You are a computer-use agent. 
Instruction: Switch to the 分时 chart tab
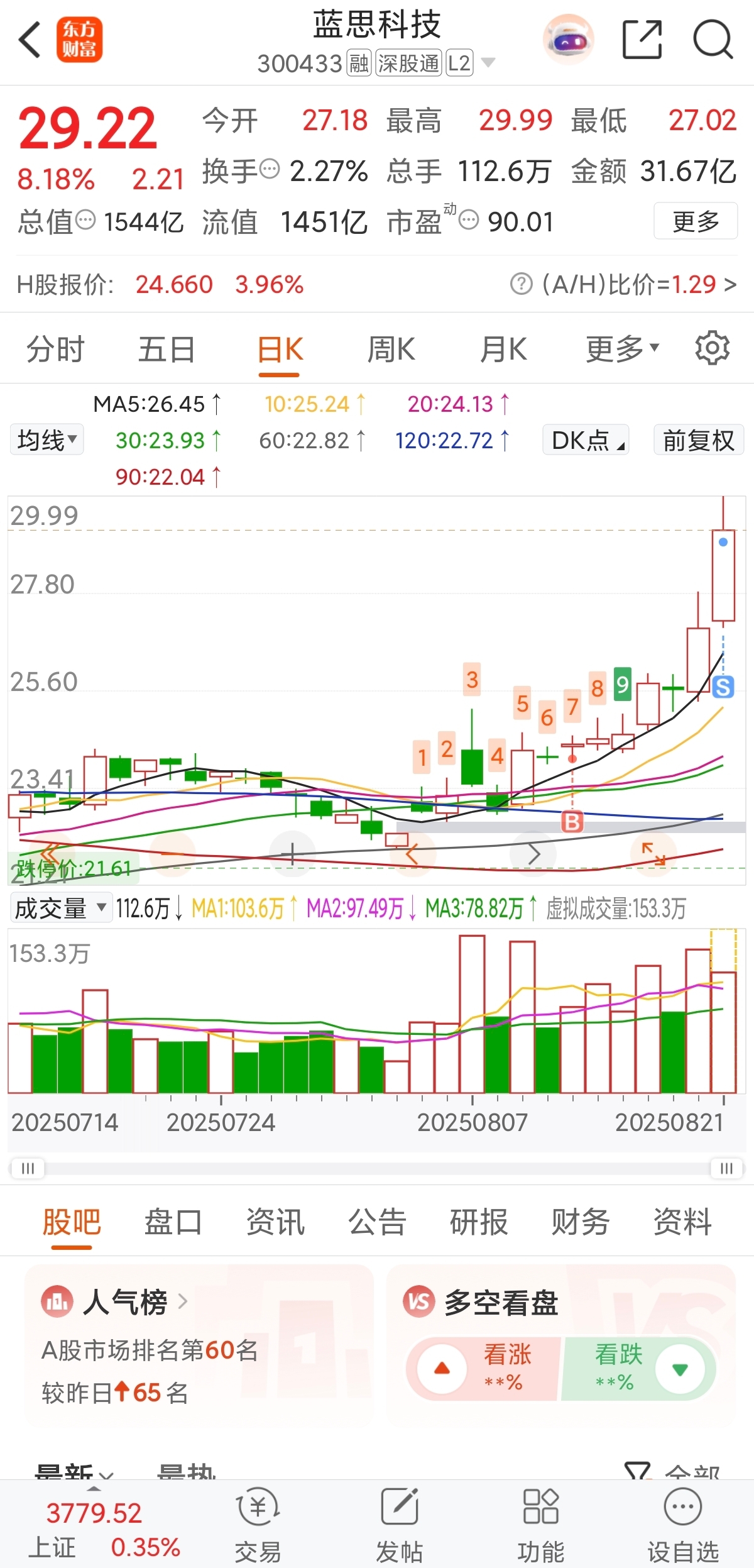pyautogui.click(x=55, y=349)
